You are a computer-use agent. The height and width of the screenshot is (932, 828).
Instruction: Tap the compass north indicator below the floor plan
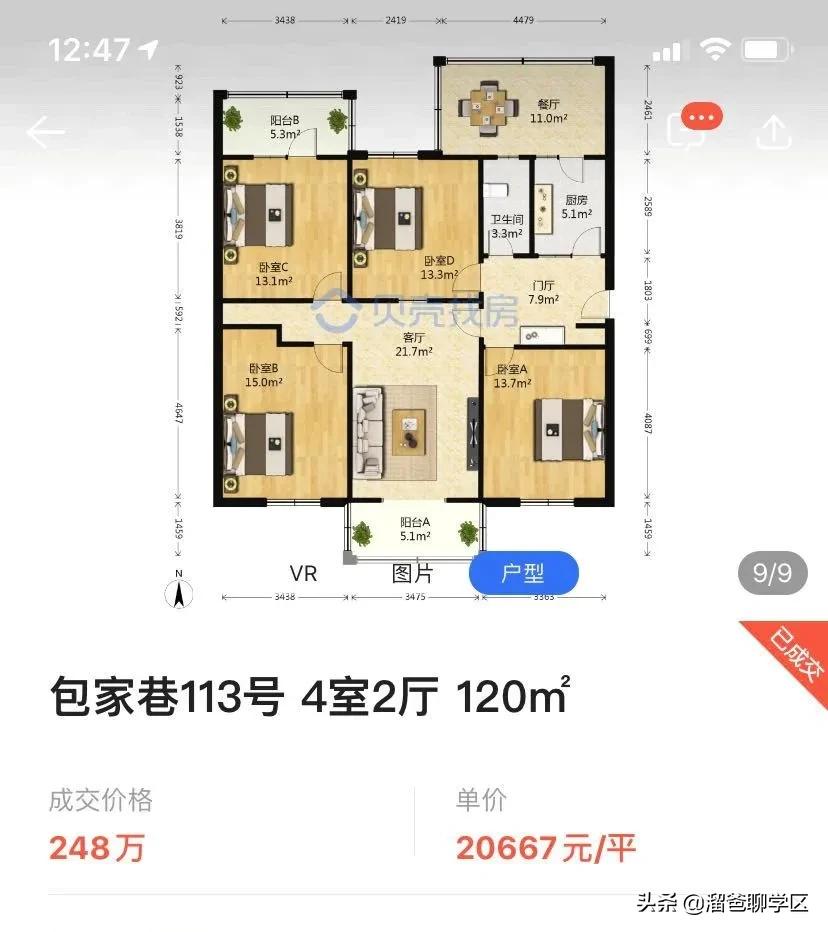click(178, 590)
